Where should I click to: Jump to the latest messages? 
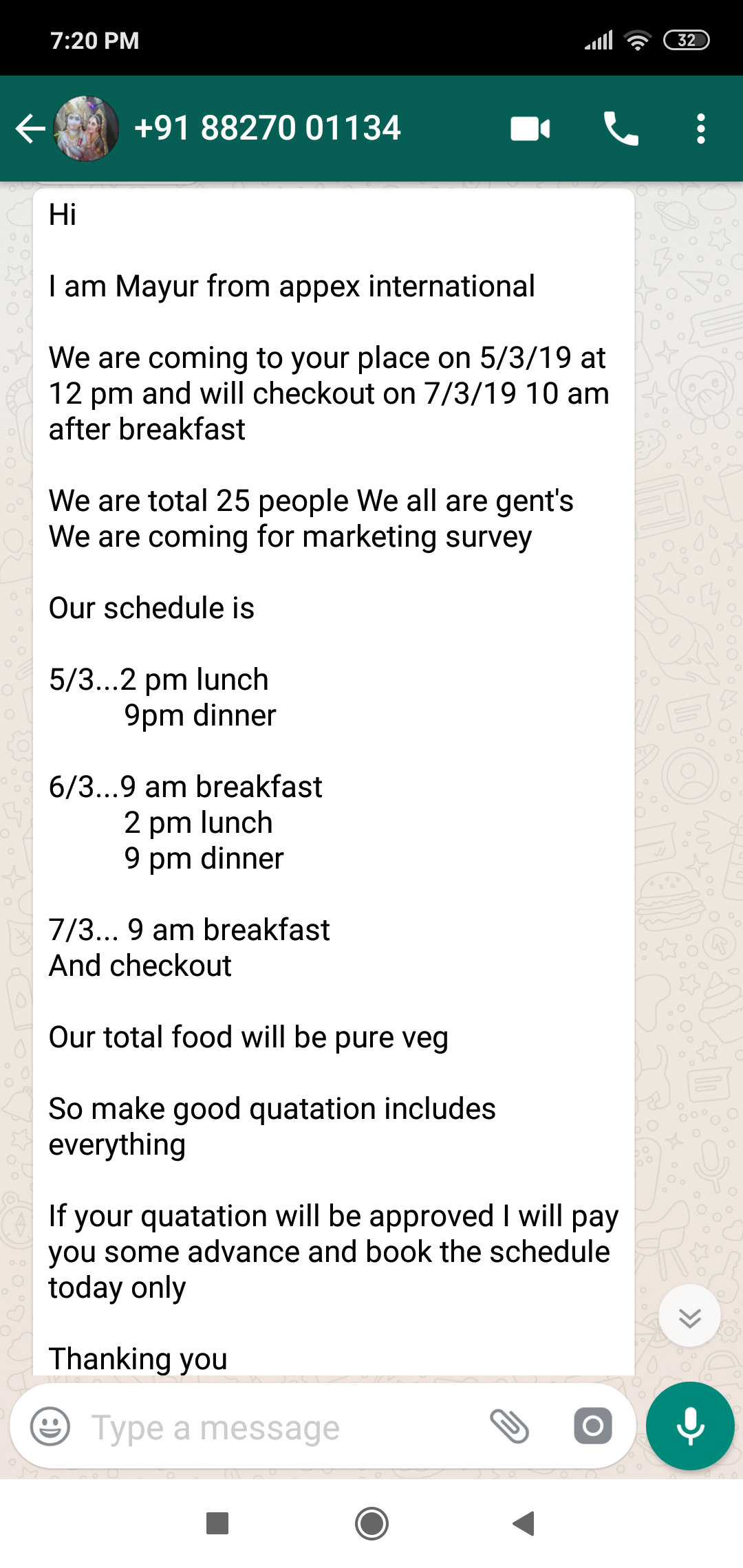coord(689,1317)
